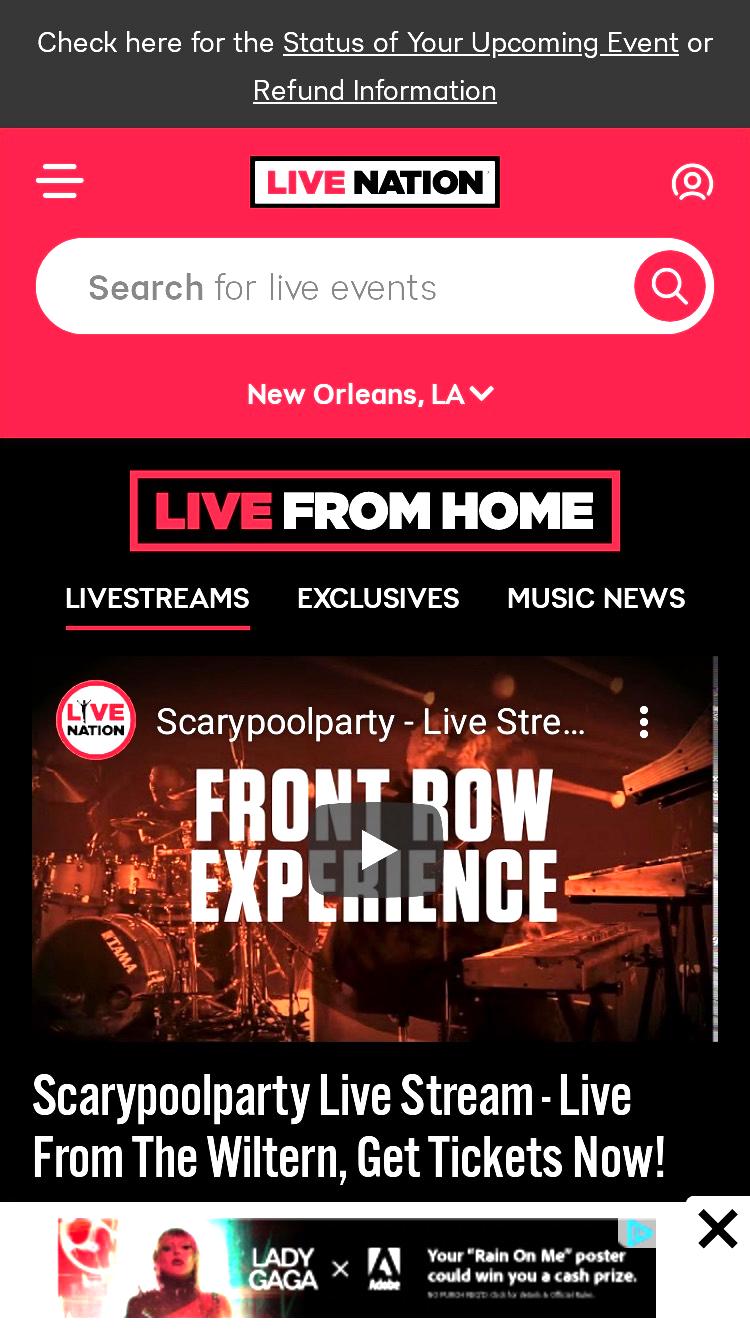Open the video's three-dot options menu
Viewport: 750px width, 1334px height.
[644, 722]
